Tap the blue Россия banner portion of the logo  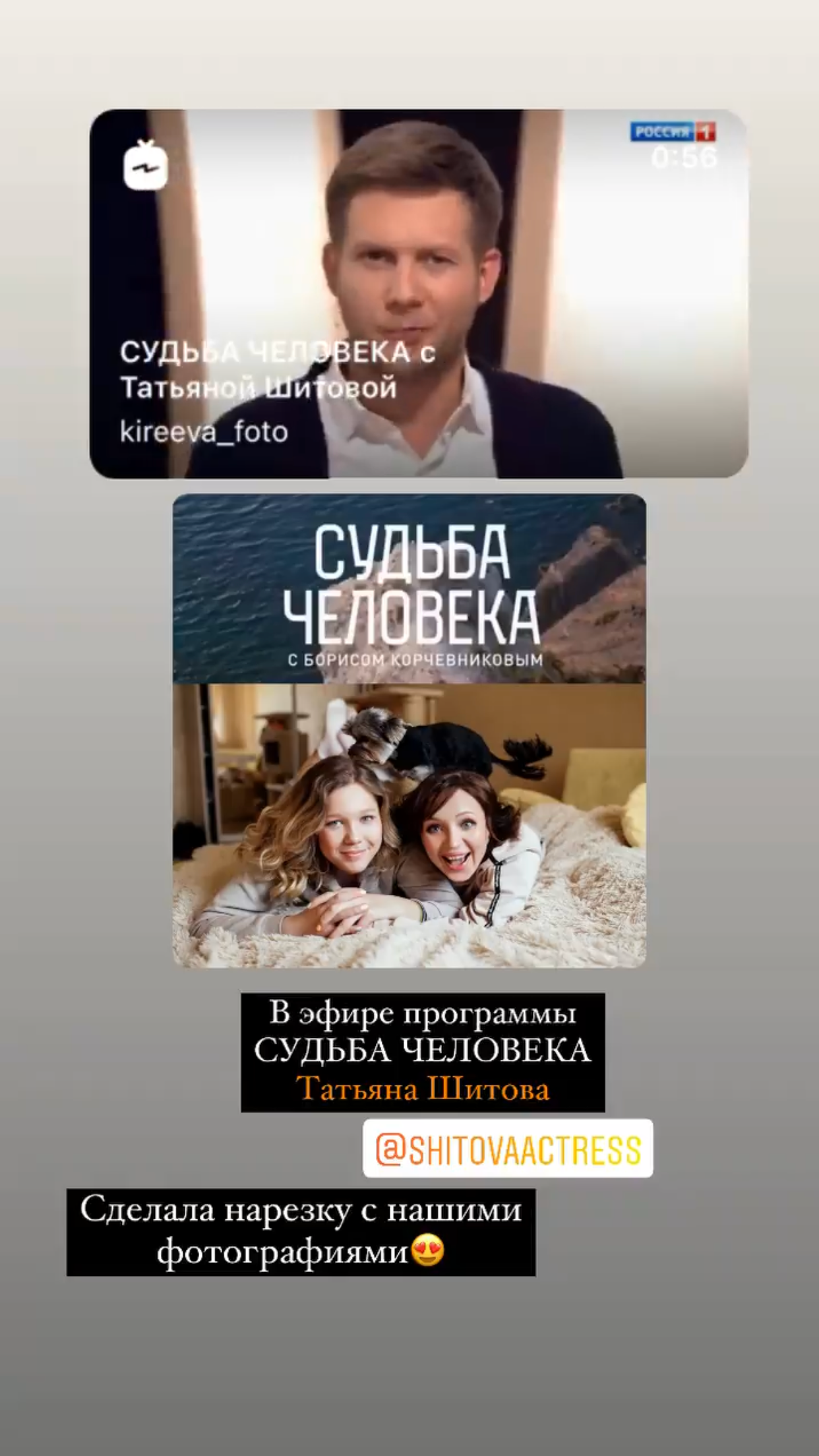pyautogui.click(x=663, y=130)
